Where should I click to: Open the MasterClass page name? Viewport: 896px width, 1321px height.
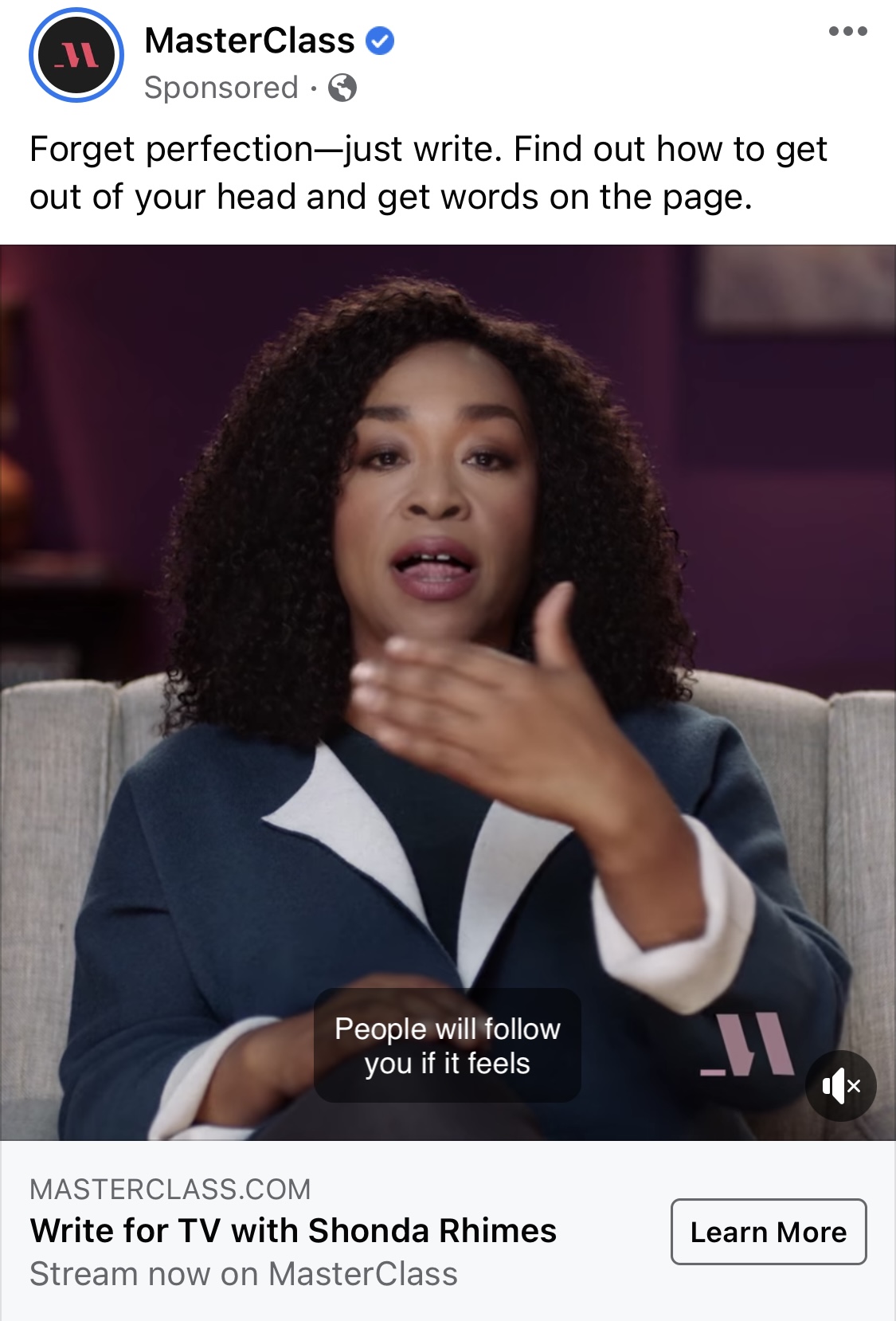pos(249,41)
